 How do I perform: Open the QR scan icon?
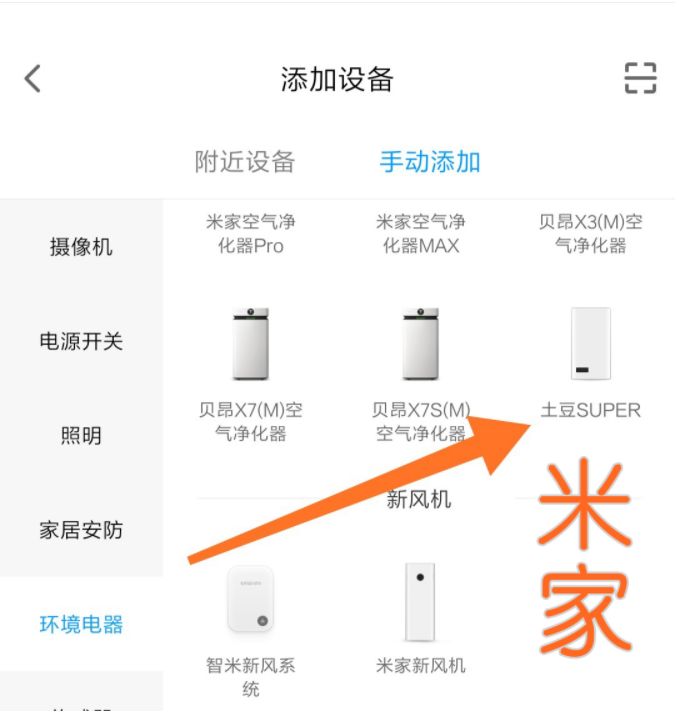click(x=640, y=78)
